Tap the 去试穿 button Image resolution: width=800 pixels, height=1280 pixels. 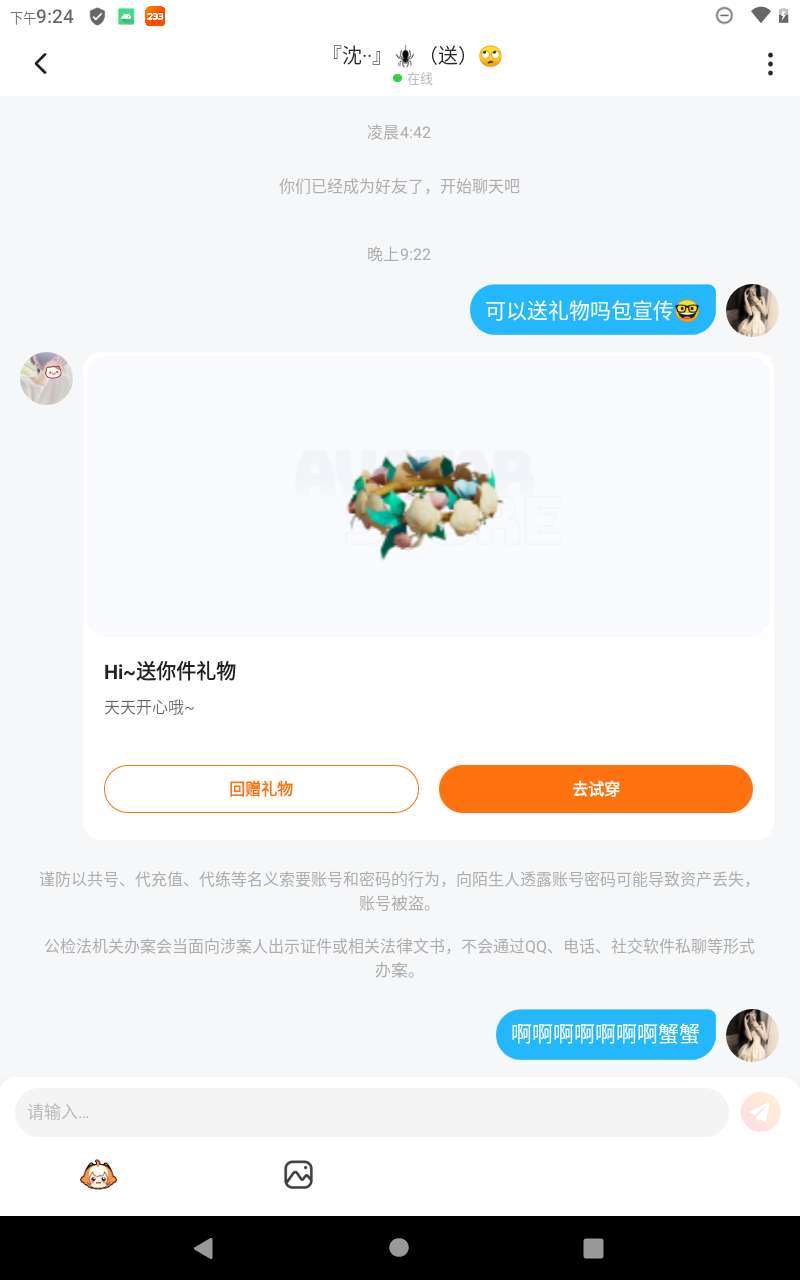pyautogui.click(x=595, y=789)
